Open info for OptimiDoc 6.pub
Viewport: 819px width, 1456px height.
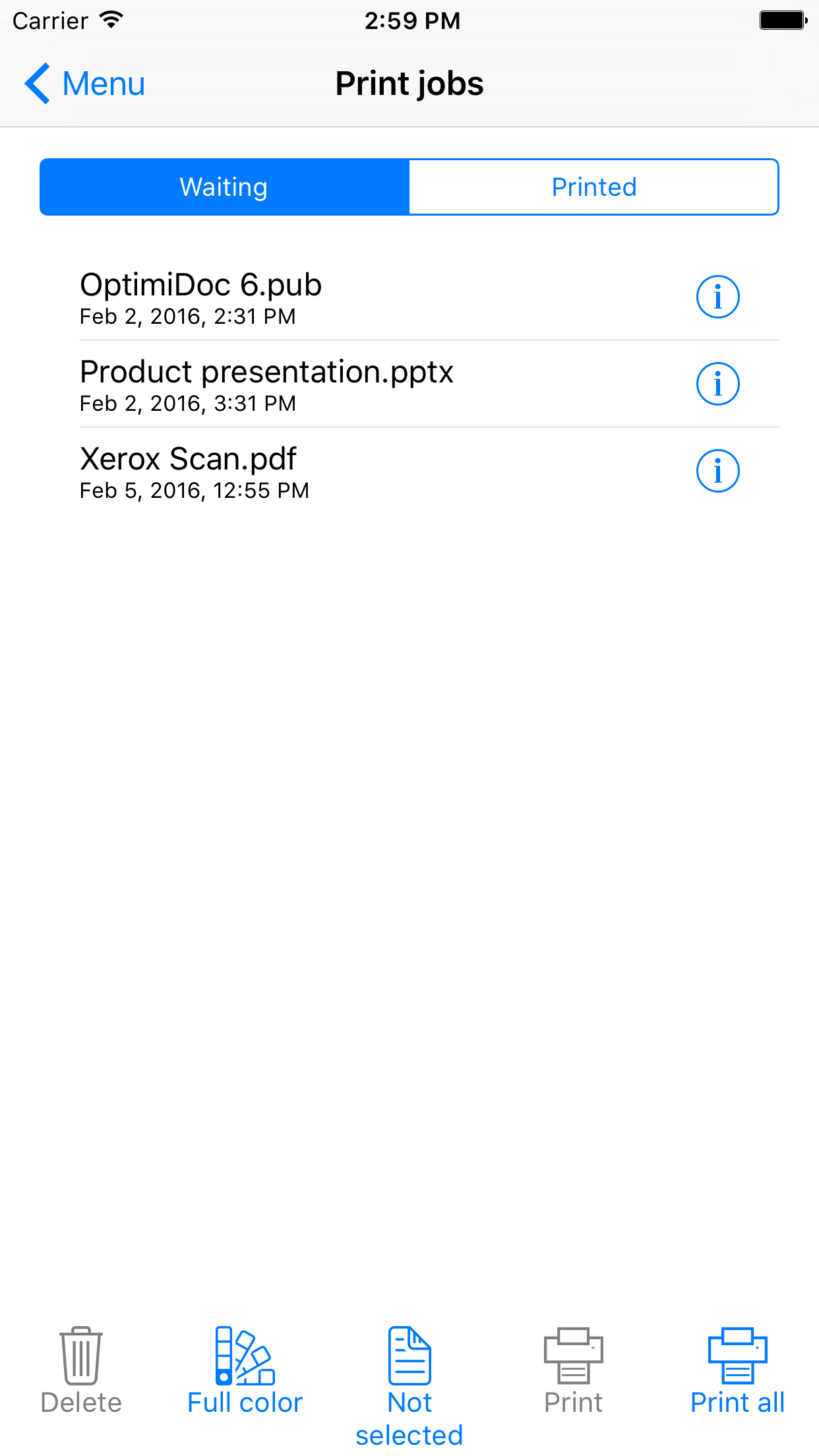pyautogui.click(x=717, y=297)
